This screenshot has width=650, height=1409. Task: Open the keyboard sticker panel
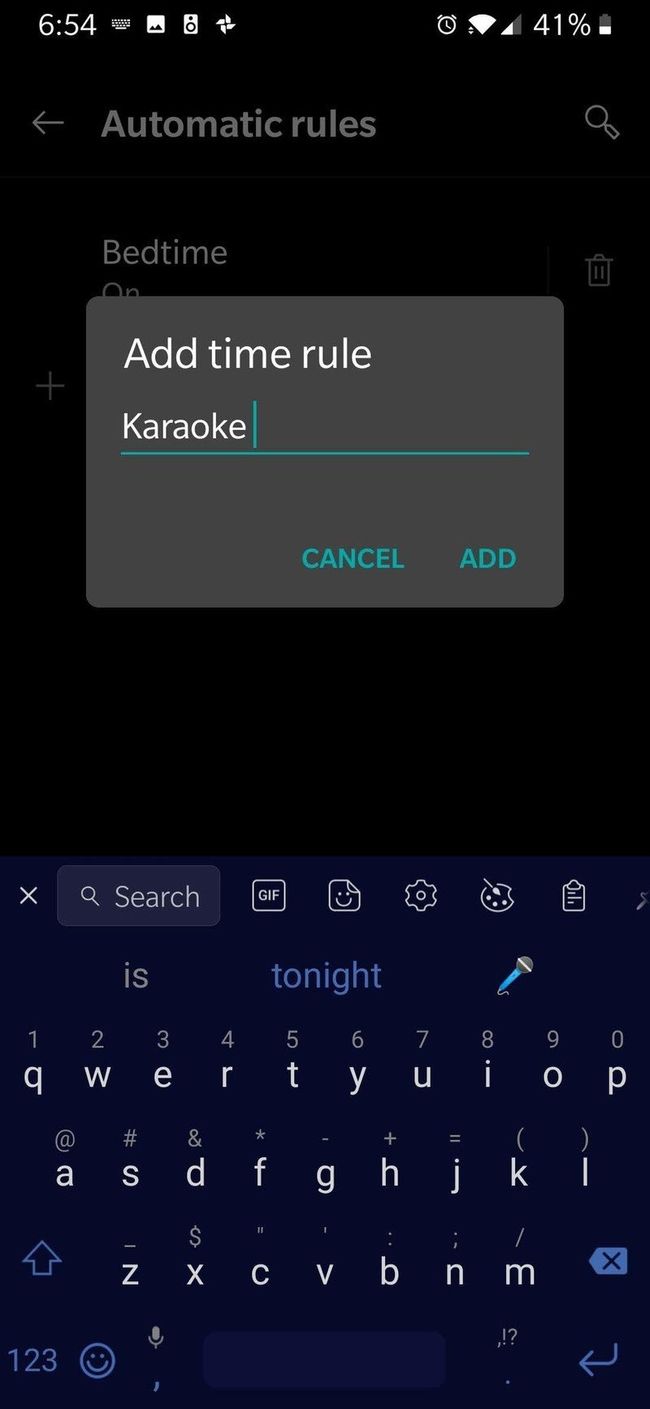[344, 895]
